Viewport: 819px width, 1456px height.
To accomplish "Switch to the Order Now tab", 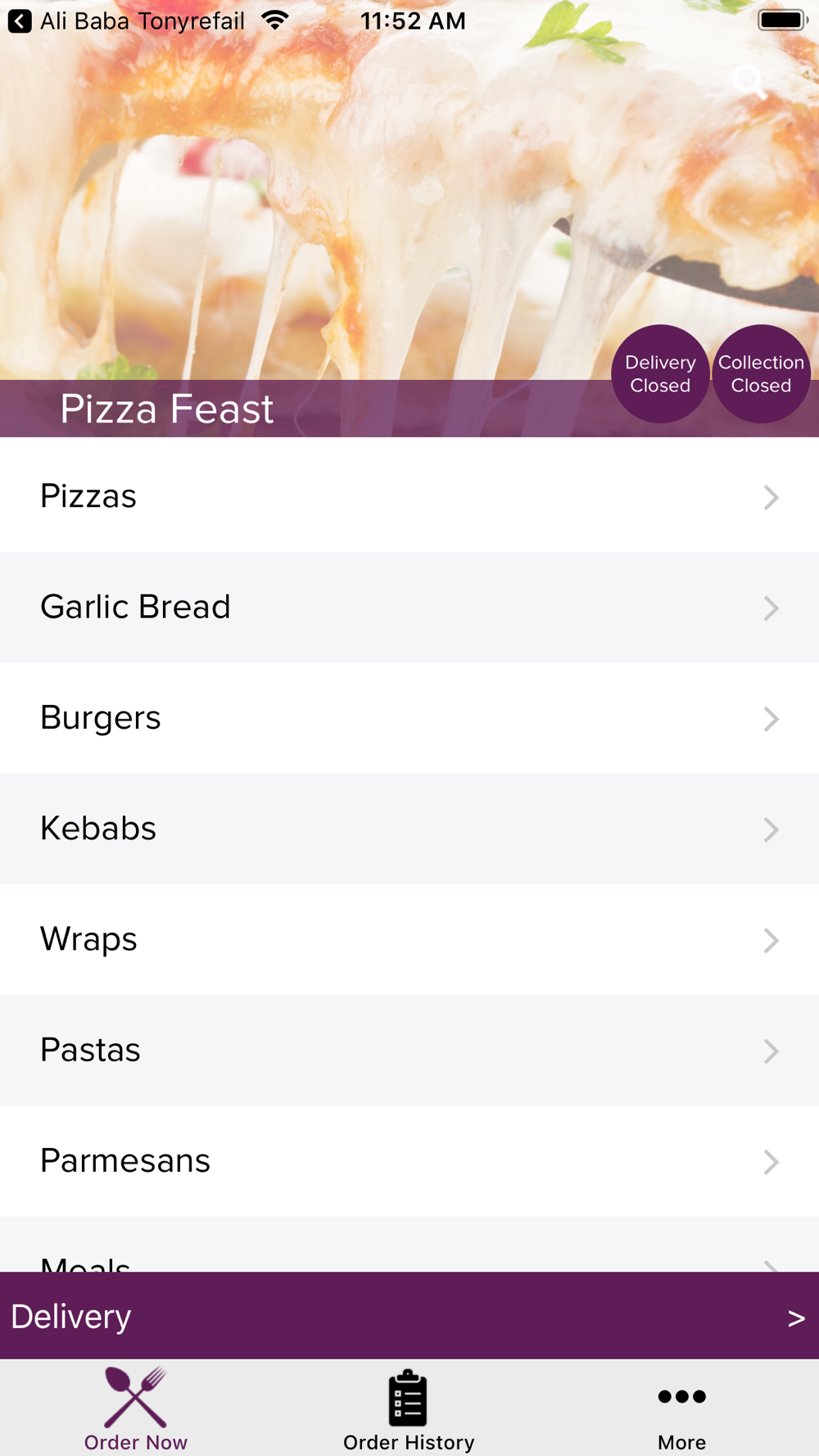I will click(136, 1409).
